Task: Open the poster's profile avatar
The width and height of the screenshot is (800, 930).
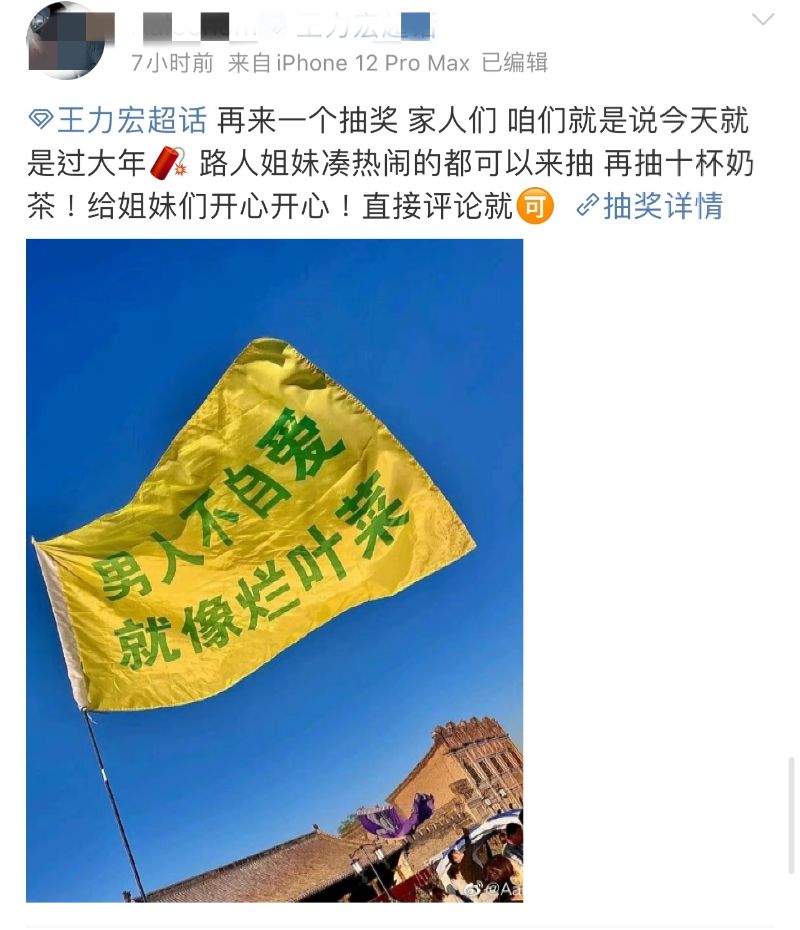Action: click(65, 42)
